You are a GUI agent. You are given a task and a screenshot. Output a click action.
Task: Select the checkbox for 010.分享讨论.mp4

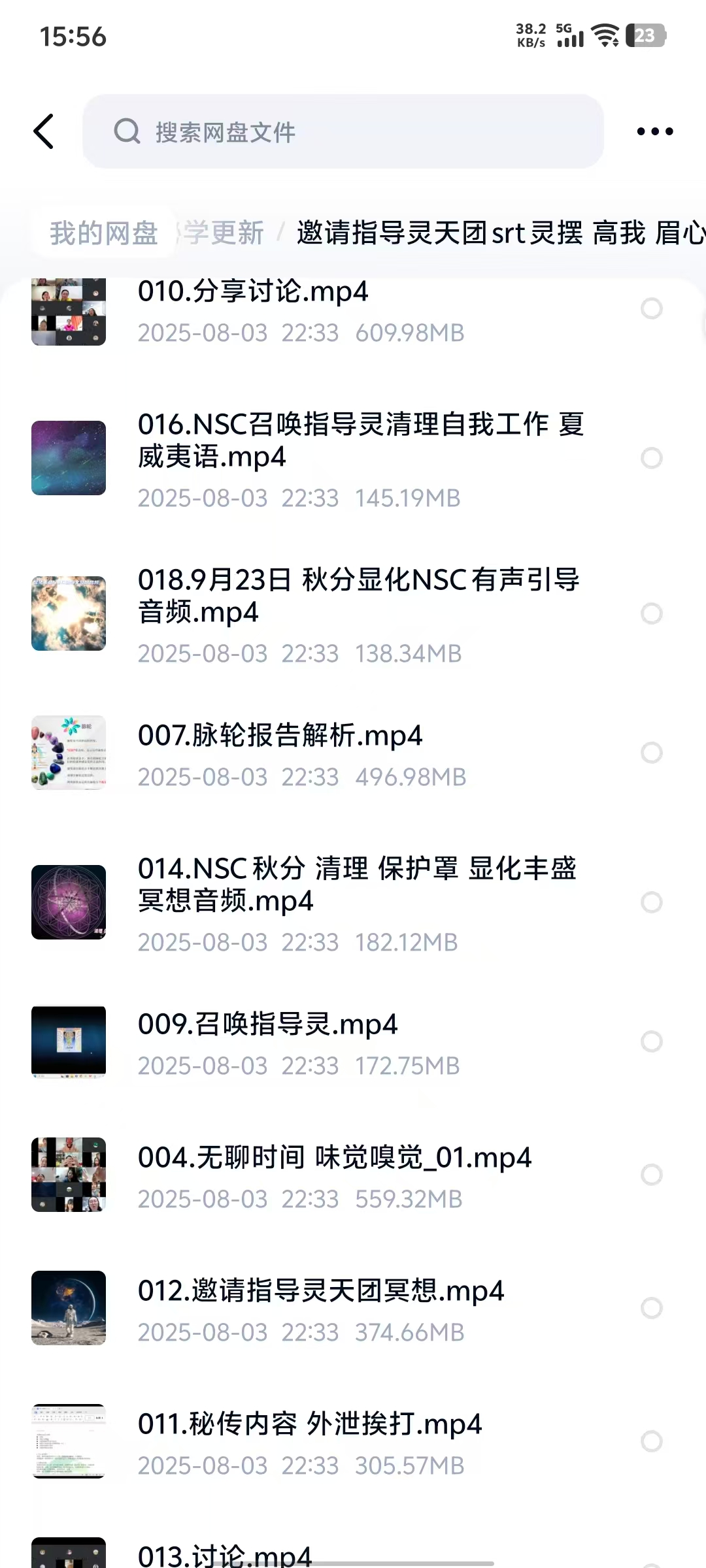[x=652, y=308]
